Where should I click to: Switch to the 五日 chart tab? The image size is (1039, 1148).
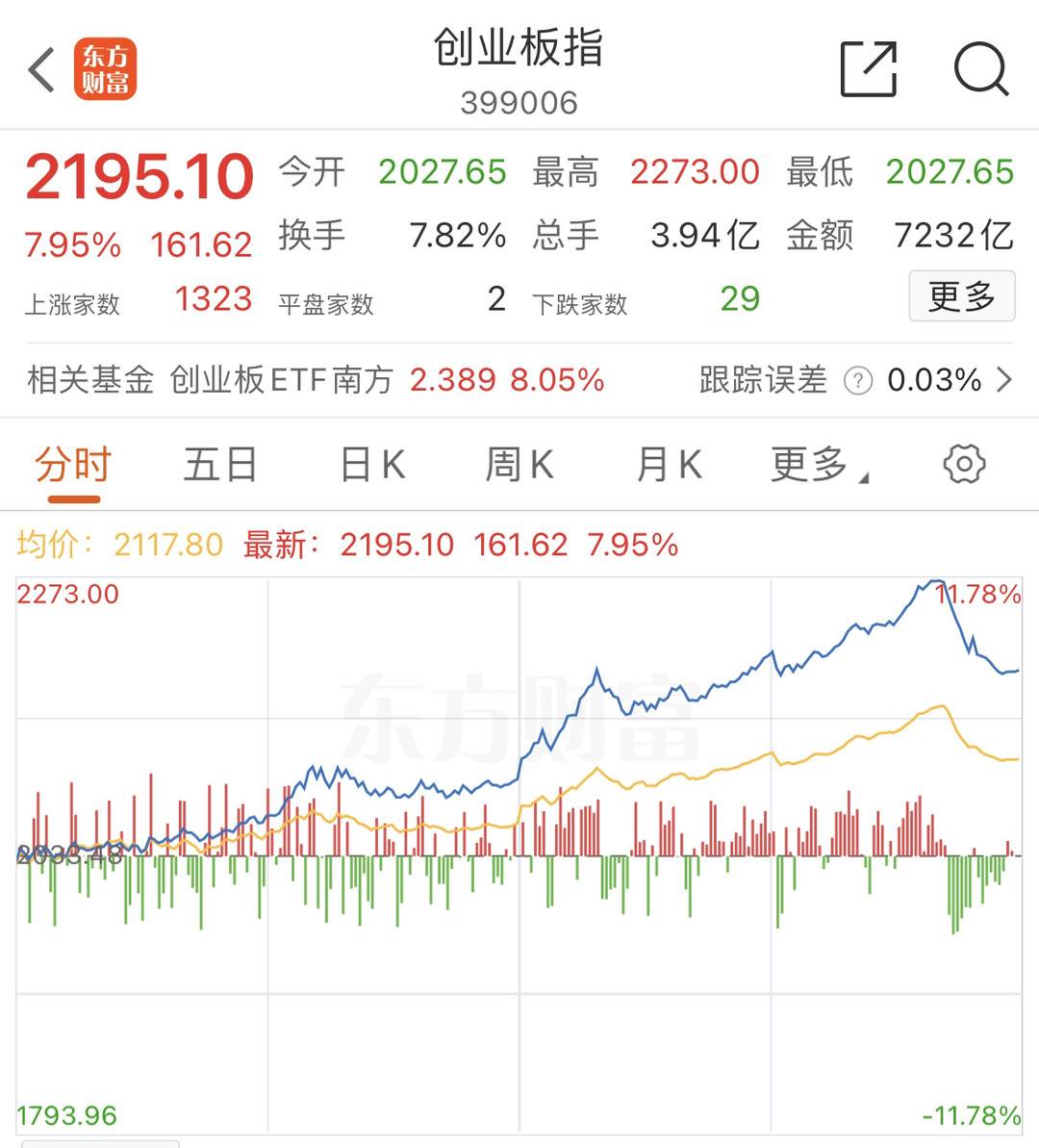(220, 466)
